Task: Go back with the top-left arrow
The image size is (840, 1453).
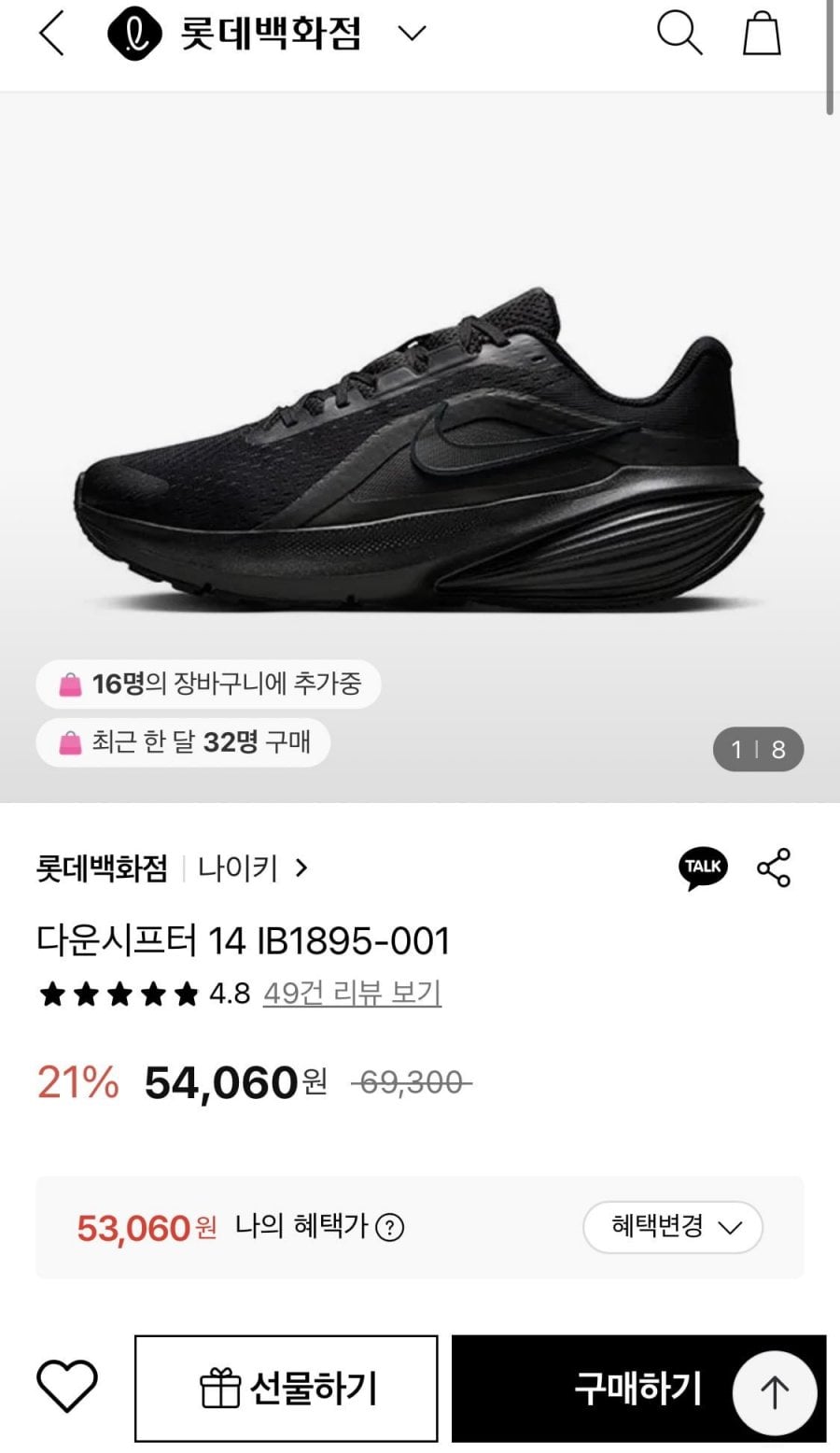Action: [51, 35]
